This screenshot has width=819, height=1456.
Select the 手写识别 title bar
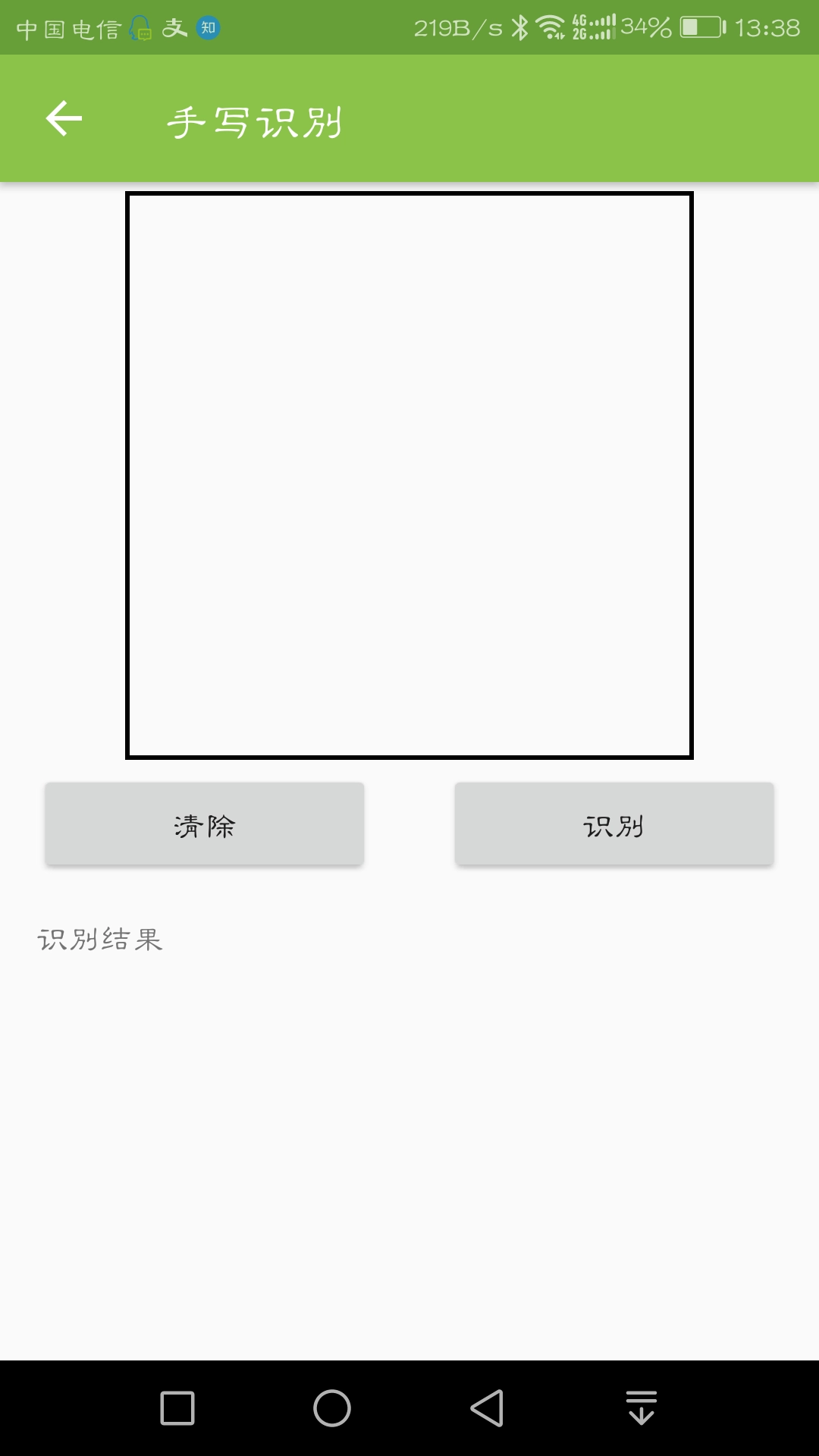point(254,121)
